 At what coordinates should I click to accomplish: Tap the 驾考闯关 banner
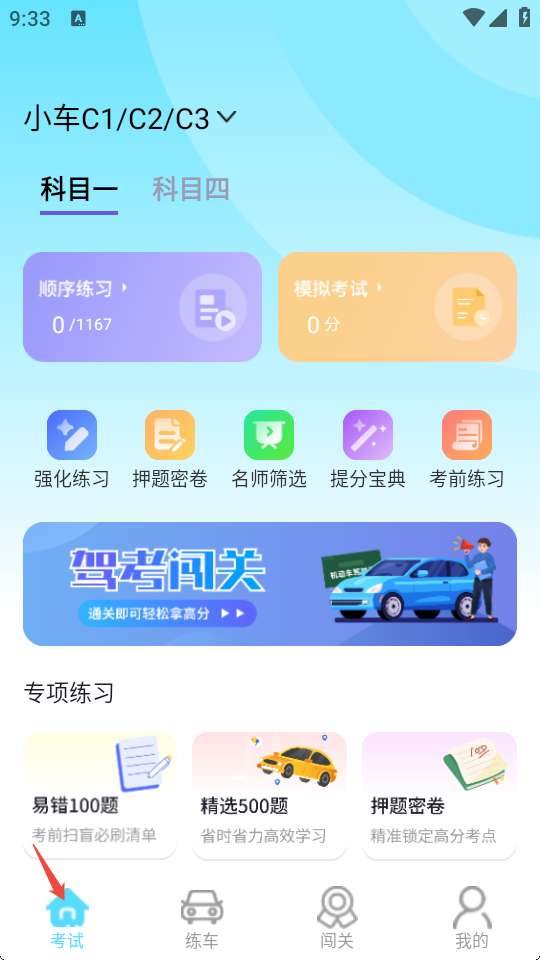click(x=270, y=583)
